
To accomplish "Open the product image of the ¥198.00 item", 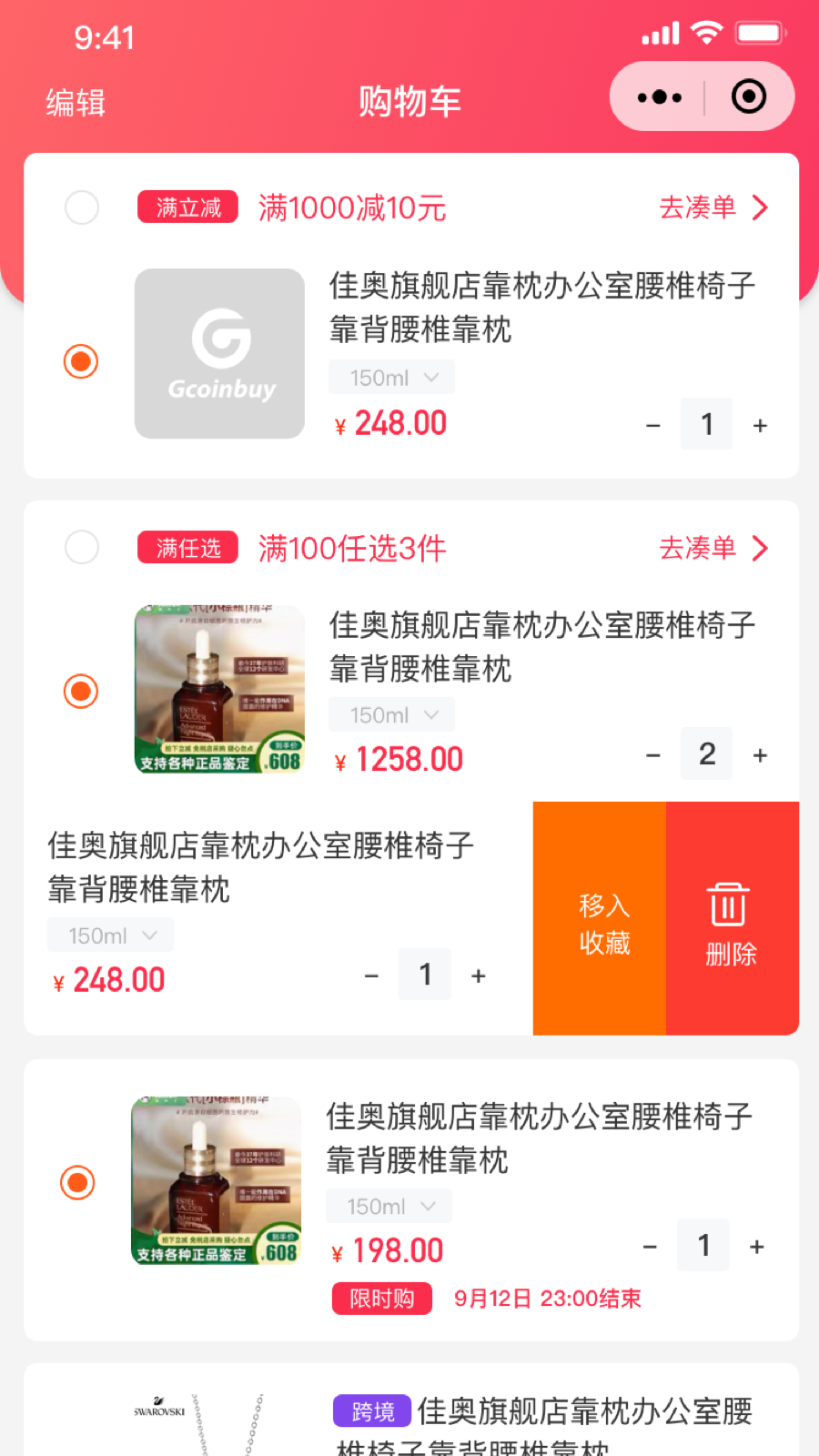I will (216, 1180).
